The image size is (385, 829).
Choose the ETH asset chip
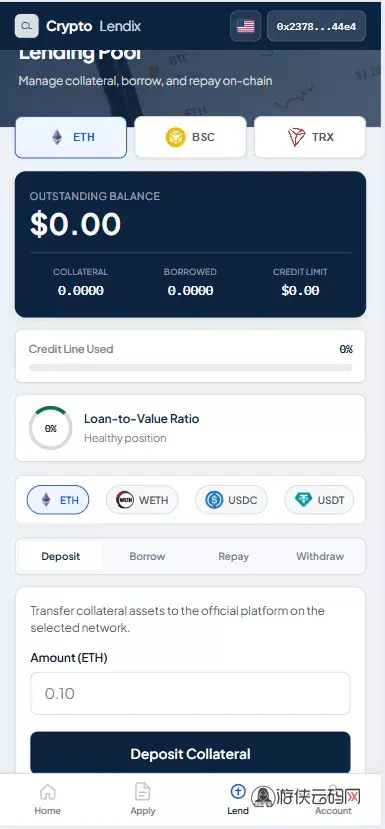[58, 500]
